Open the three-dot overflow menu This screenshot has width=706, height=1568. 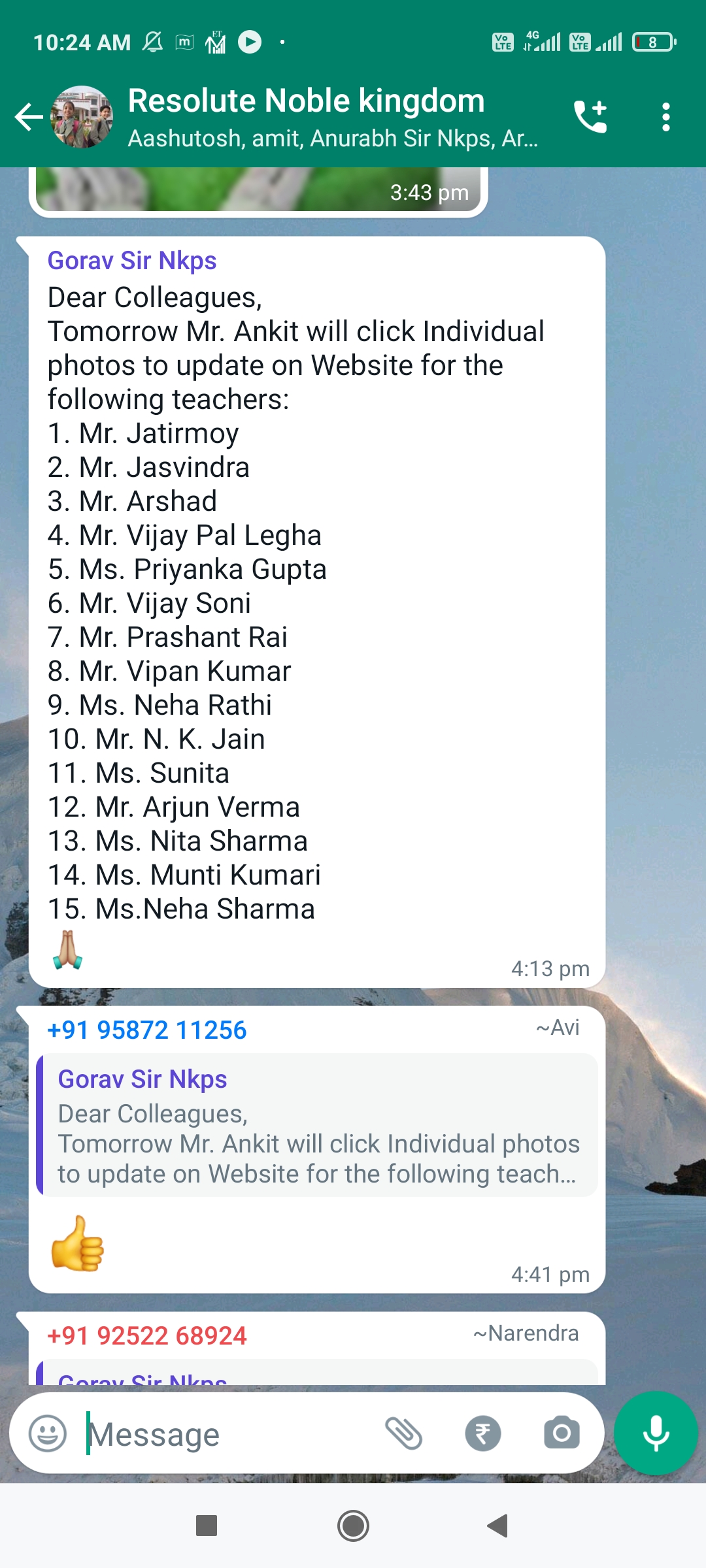pos(665,118)
